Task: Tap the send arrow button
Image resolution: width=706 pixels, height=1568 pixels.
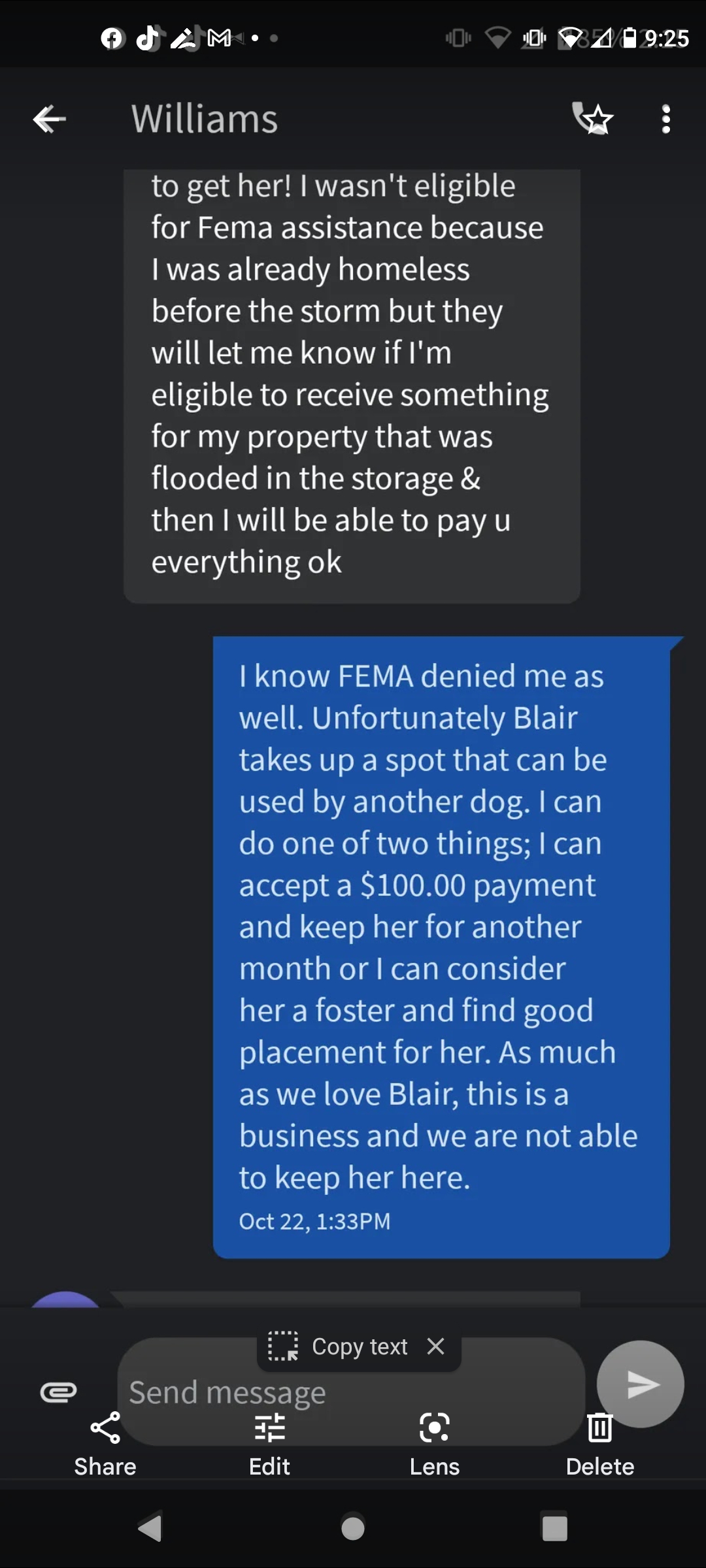Action: 641,1384
